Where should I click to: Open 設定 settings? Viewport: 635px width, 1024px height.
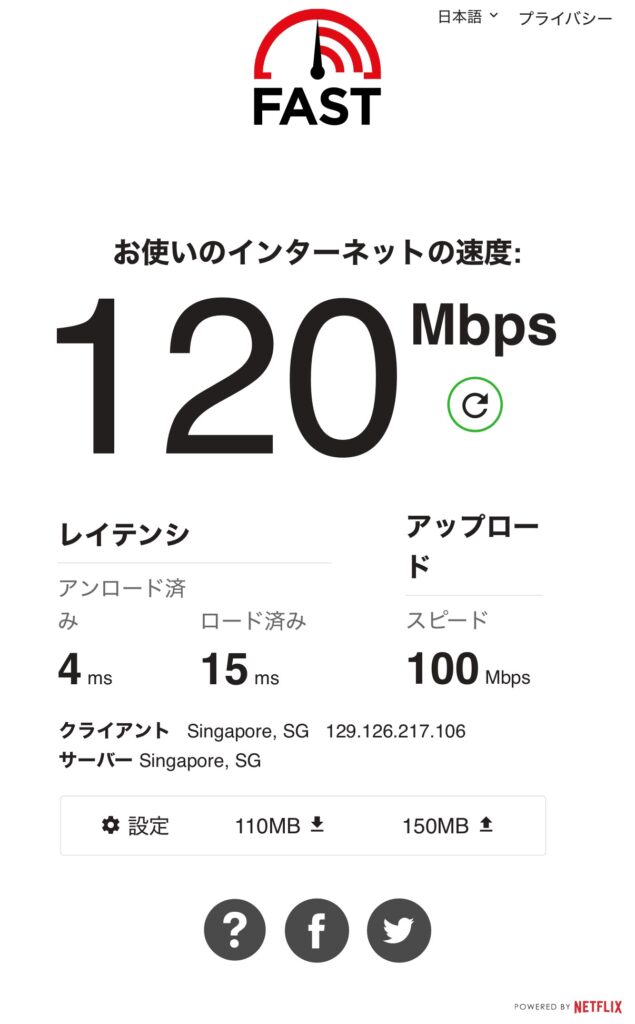[136, 826]
